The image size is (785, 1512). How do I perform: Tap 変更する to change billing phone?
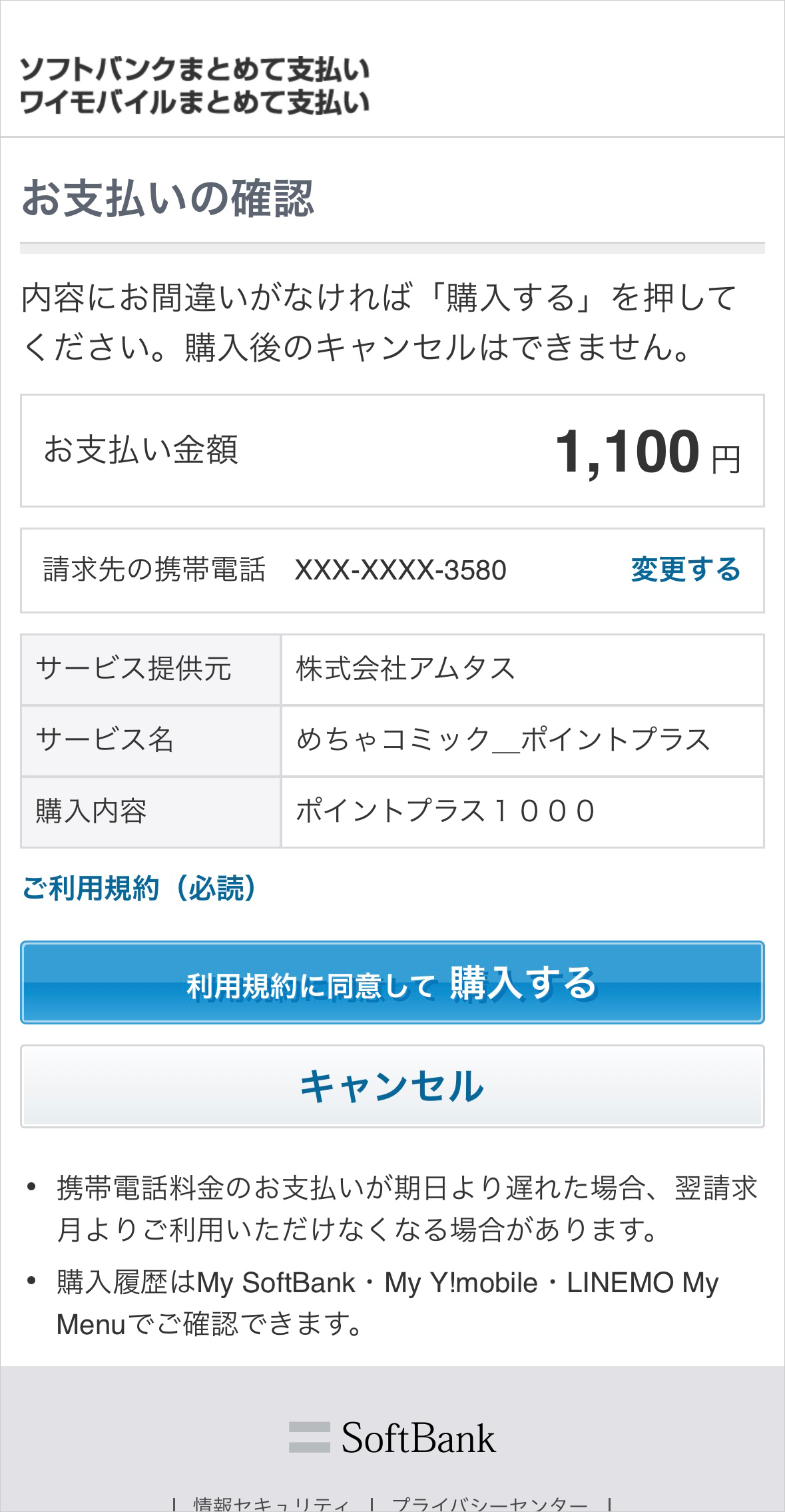685,570
